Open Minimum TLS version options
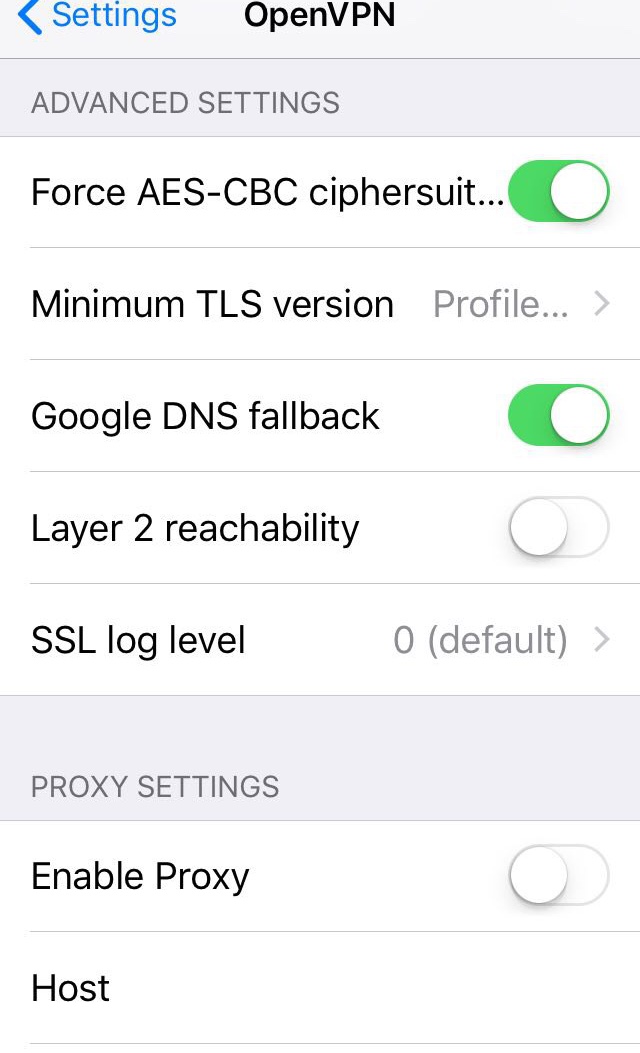Image resolution: width=640 pixels, height=1053 pixels. [320, 304]
